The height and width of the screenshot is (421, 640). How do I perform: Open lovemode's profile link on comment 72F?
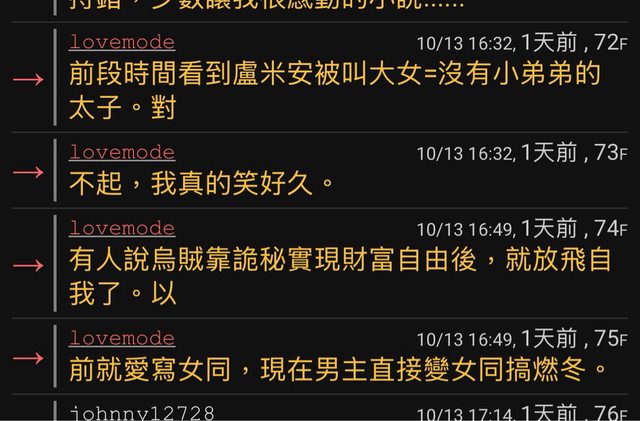coord(122,42)
